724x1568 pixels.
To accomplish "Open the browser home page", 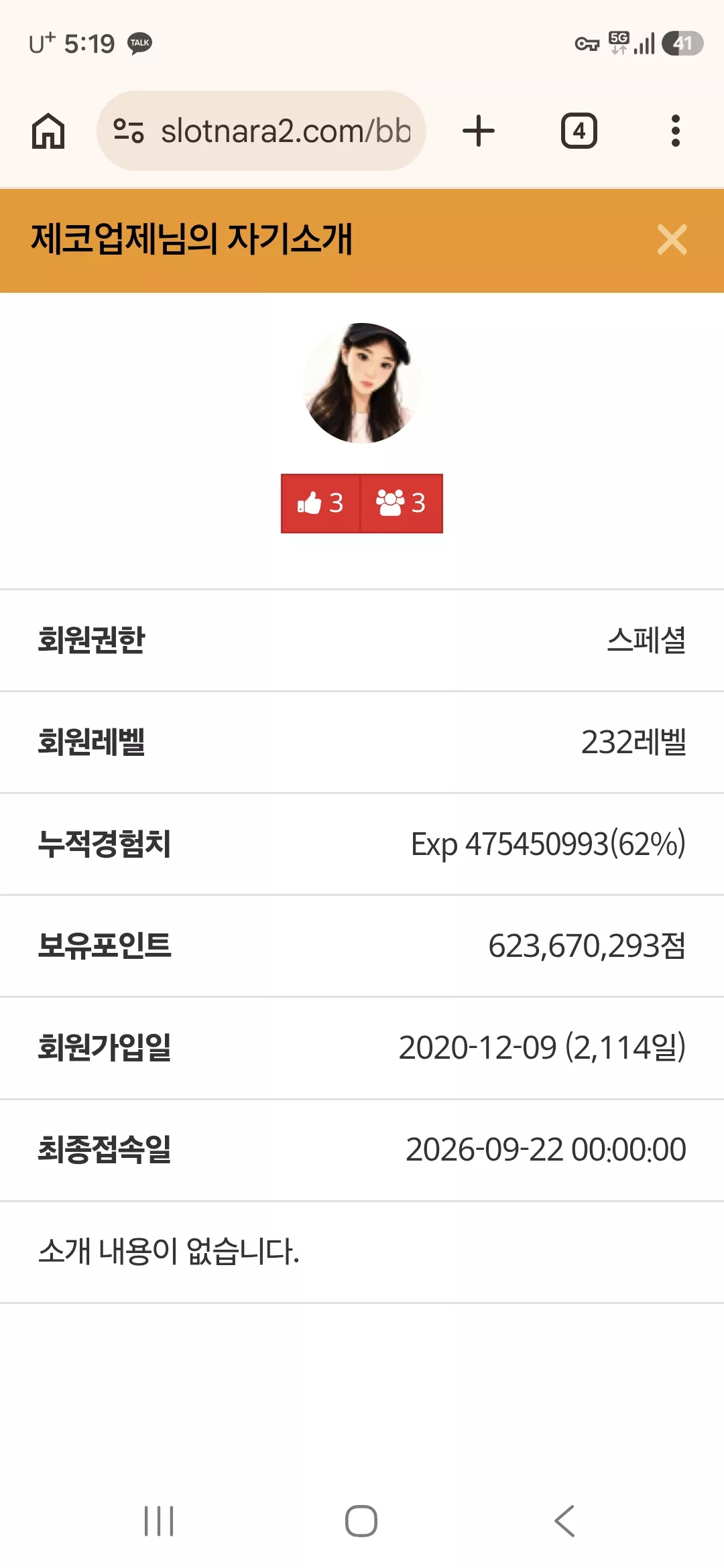I will (48, 131).
